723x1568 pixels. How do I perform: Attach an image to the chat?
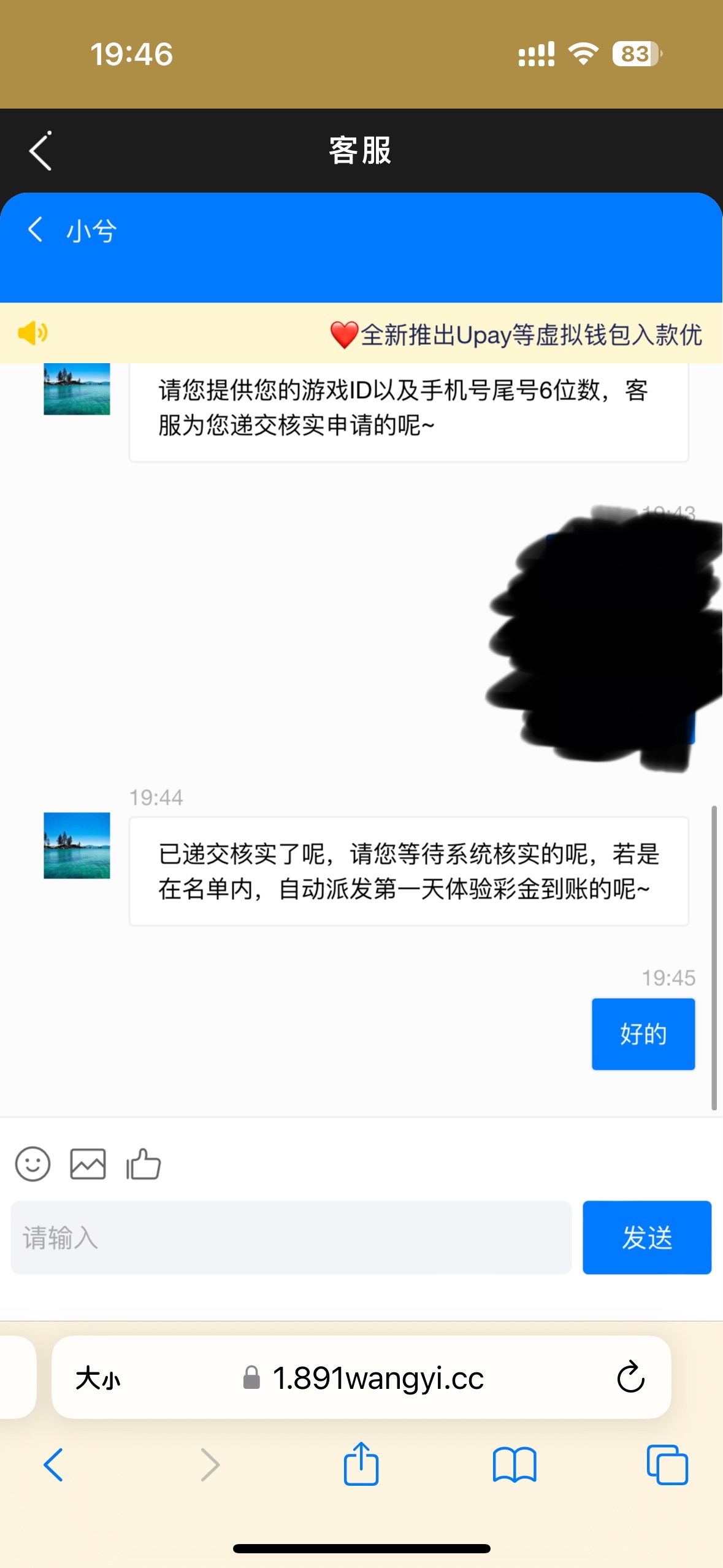coord(88,1164)
